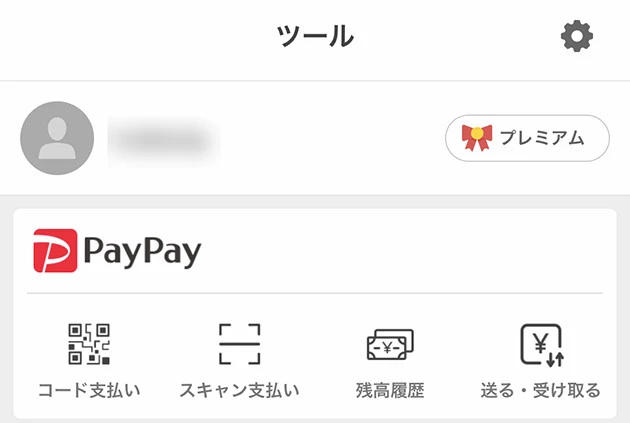This screenshot has width=630, height=423.
Task: Open 送る・受け取る transfer
Action: click(x=542, y=360)
